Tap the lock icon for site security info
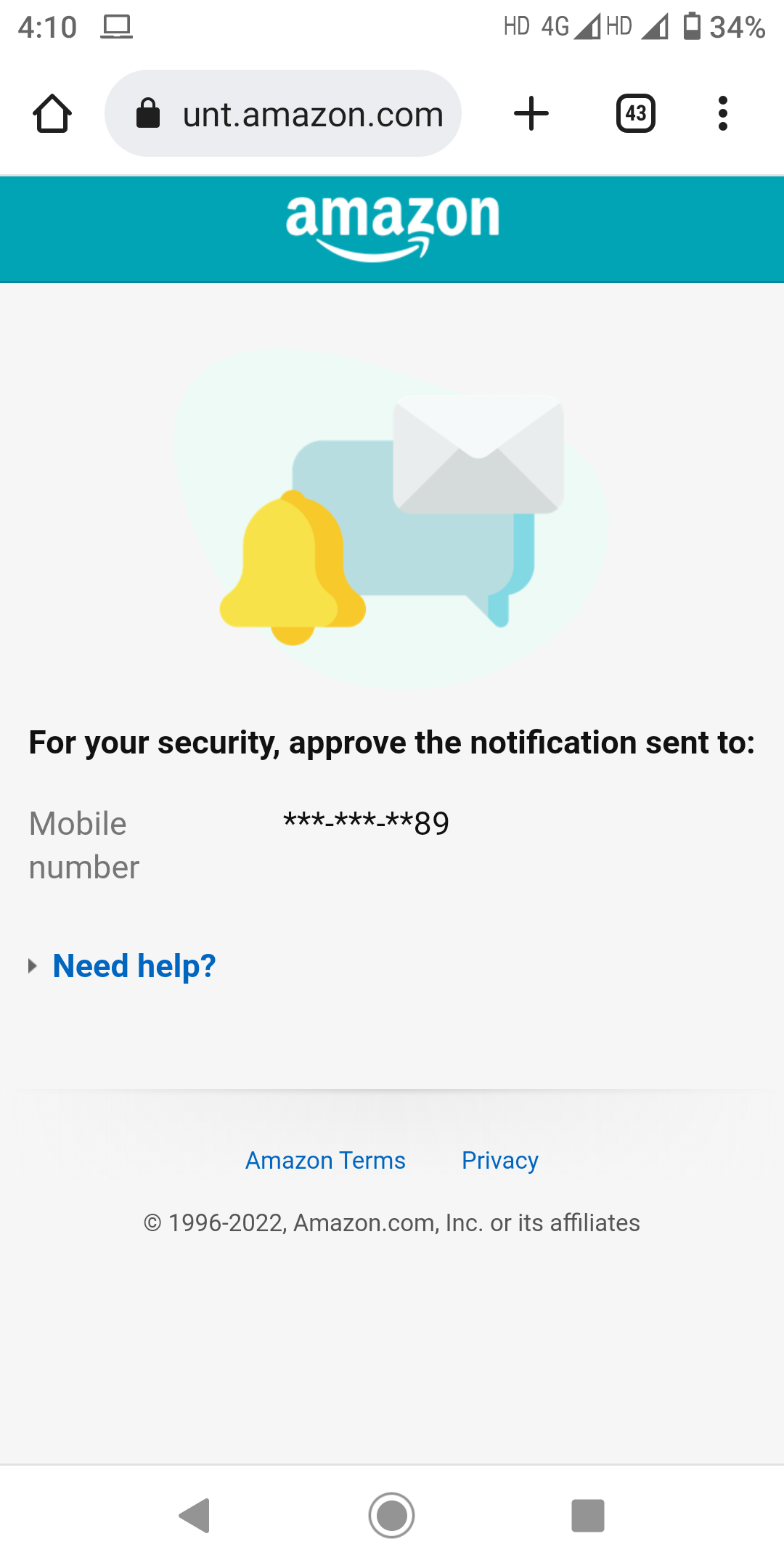Screen dimensions: 784x1568 tap(148, 113)
